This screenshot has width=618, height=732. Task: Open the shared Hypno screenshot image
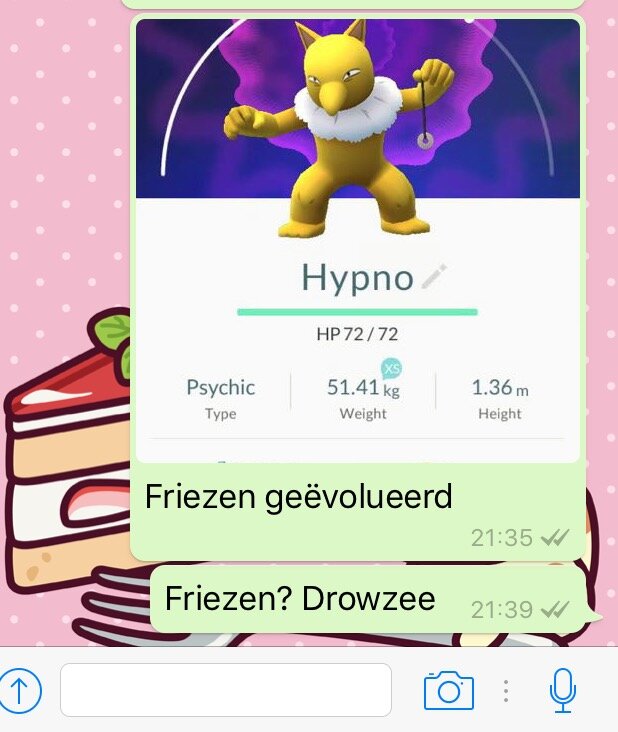pyautogui.click(x=357, y=240)
